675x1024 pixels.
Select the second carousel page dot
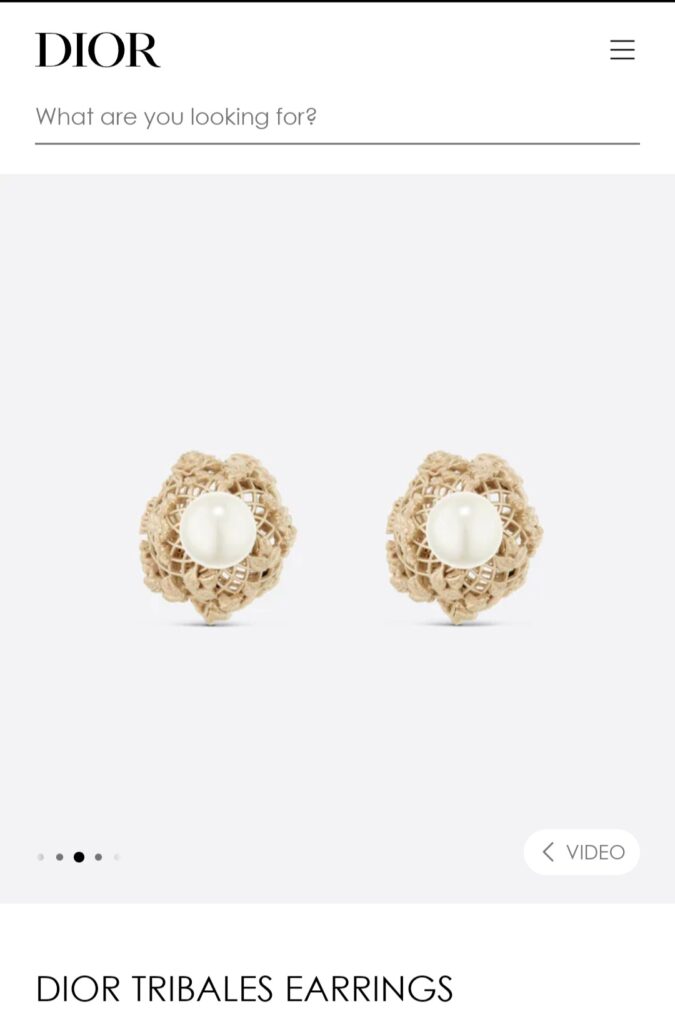pyautogui.click(x=59, y=857)
